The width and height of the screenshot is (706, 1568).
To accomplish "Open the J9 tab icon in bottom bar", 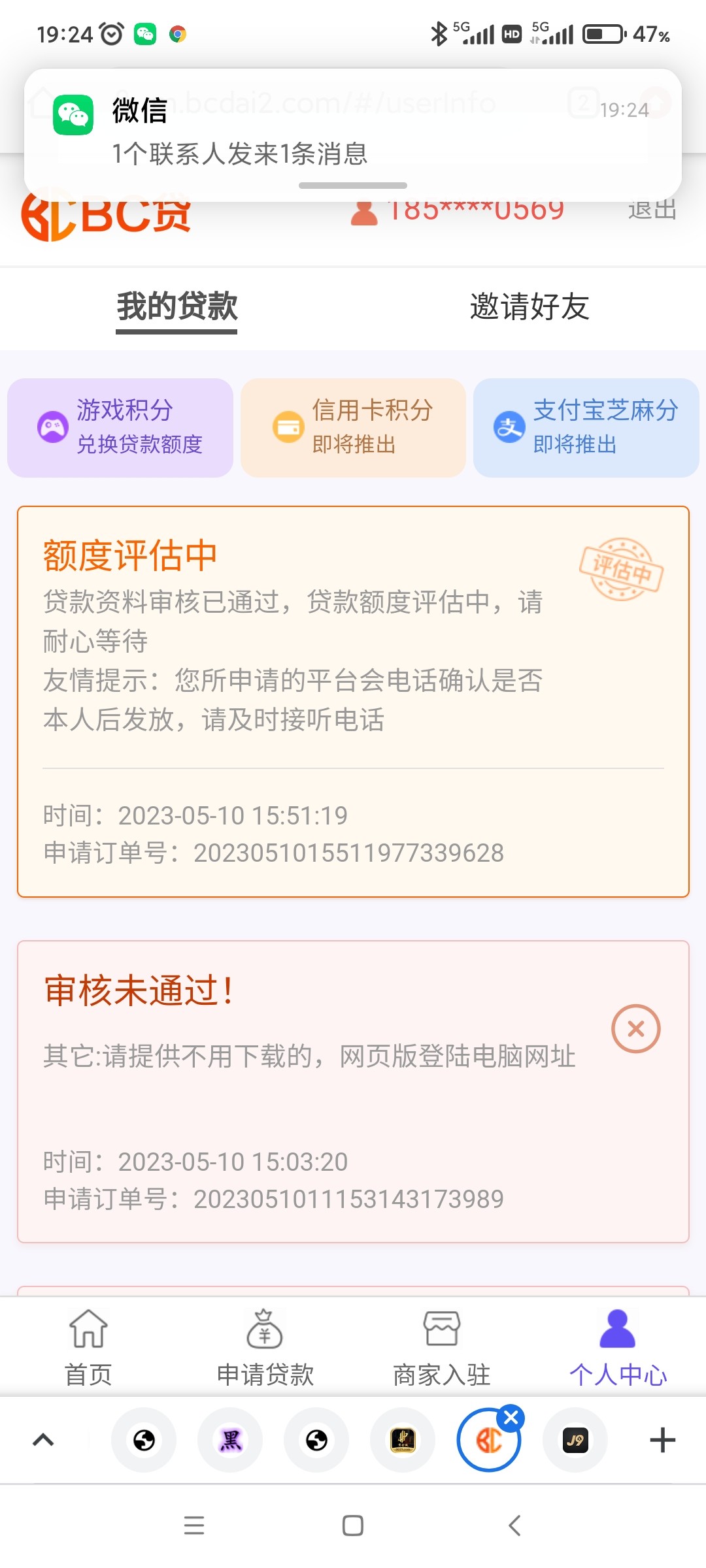I will pos(575,1439).
